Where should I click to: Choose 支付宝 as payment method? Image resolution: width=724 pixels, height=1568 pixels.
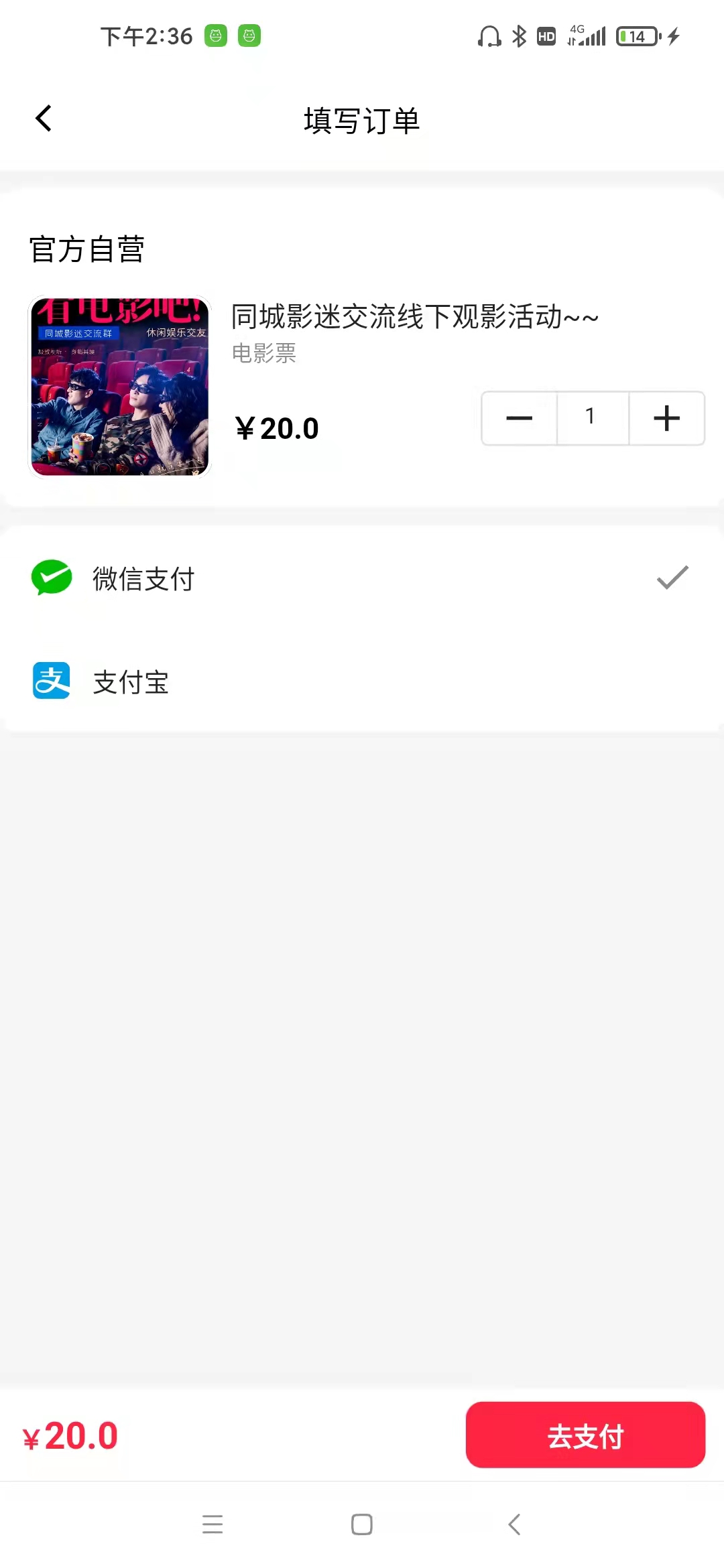pyautogui.click(x=362, y=681)
